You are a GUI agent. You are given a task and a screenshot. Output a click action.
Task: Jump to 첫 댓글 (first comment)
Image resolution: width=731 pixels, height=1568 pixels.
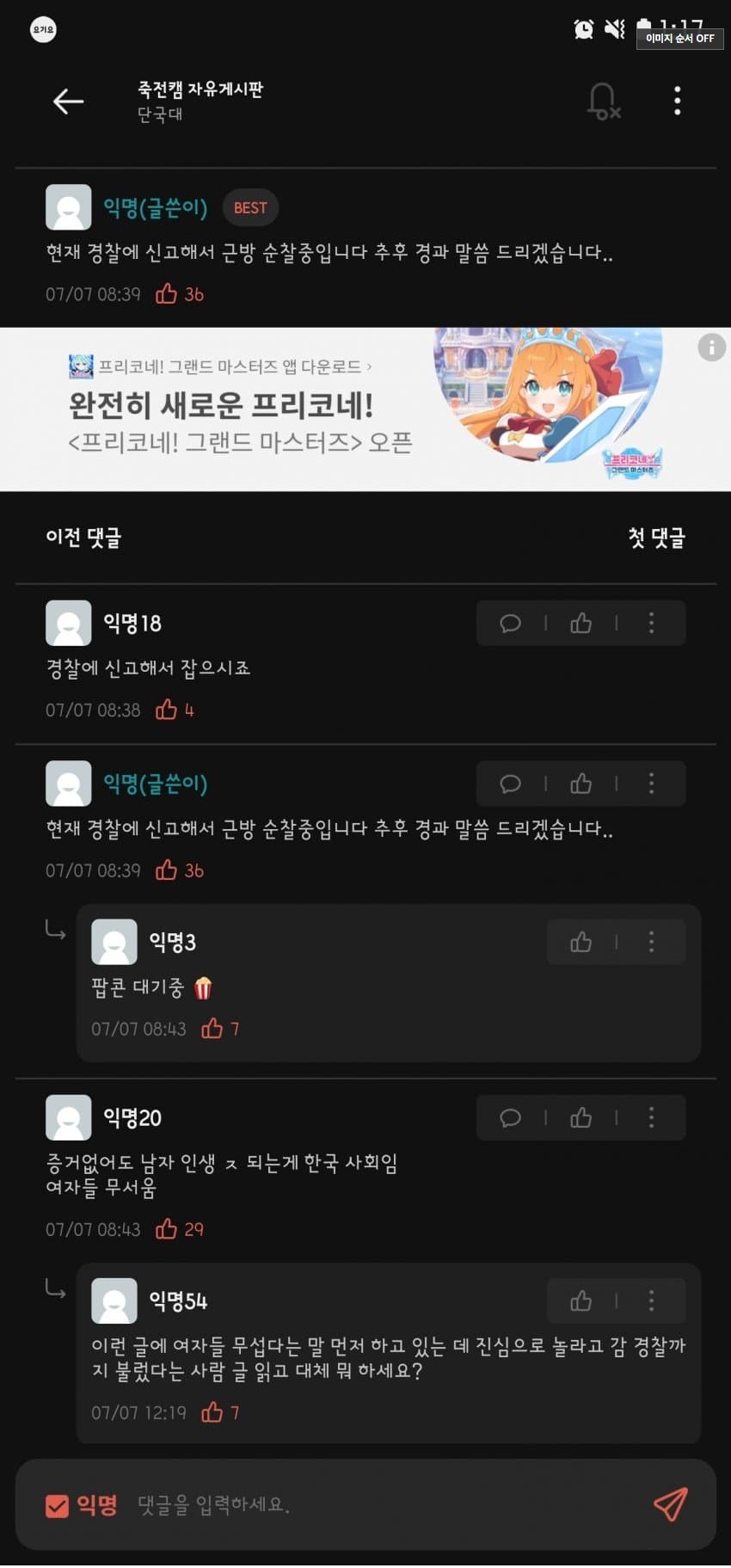point(656,538)
